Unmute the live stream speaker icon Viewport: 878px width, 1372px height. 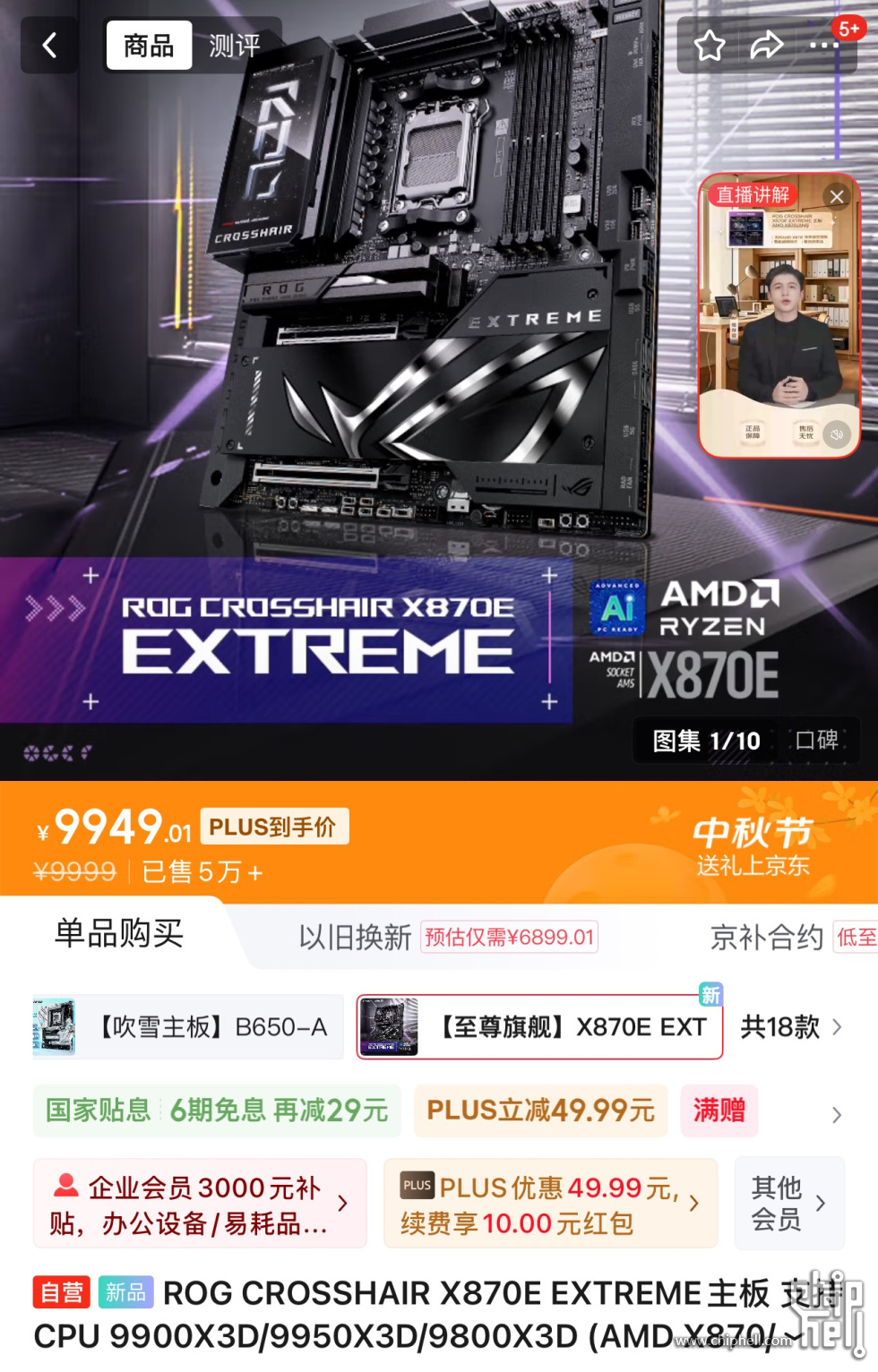(837, 434)
